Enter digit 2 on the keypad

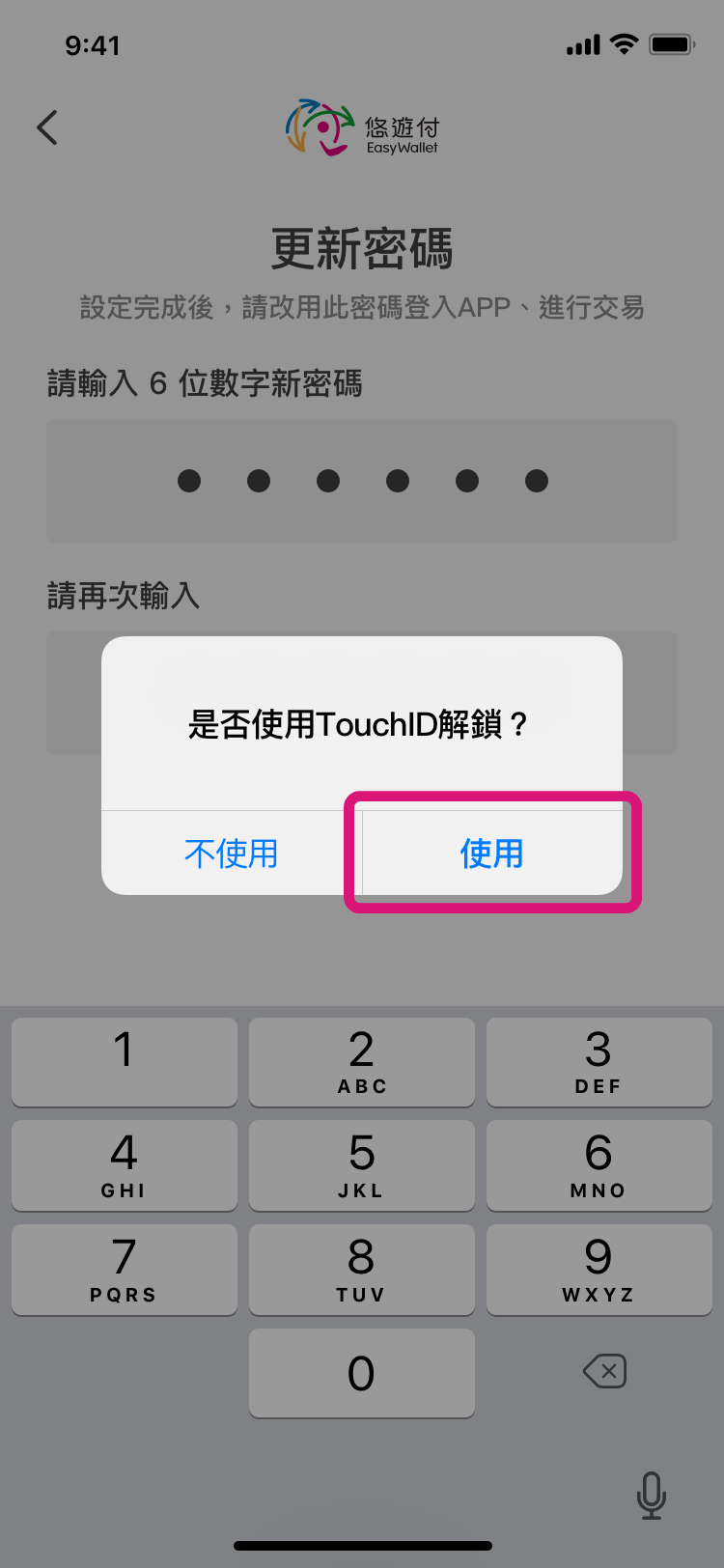click(x=362, y=1061)
